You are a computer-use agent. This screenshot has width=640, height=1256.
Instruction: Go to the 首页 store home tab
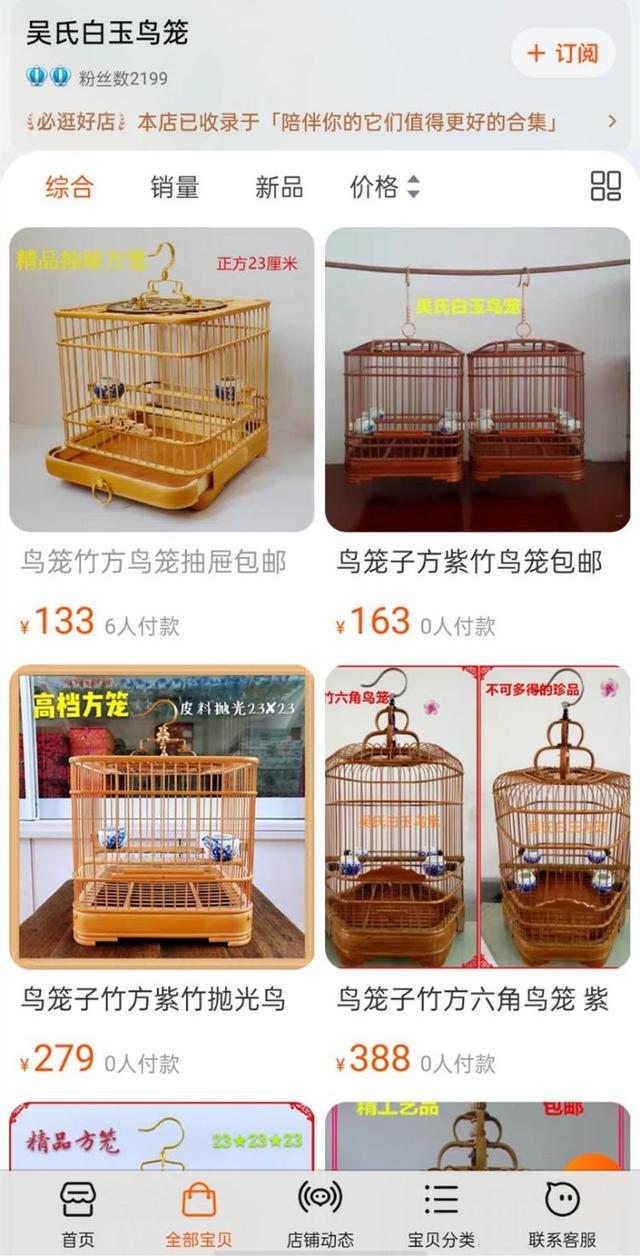point(78,1212)
